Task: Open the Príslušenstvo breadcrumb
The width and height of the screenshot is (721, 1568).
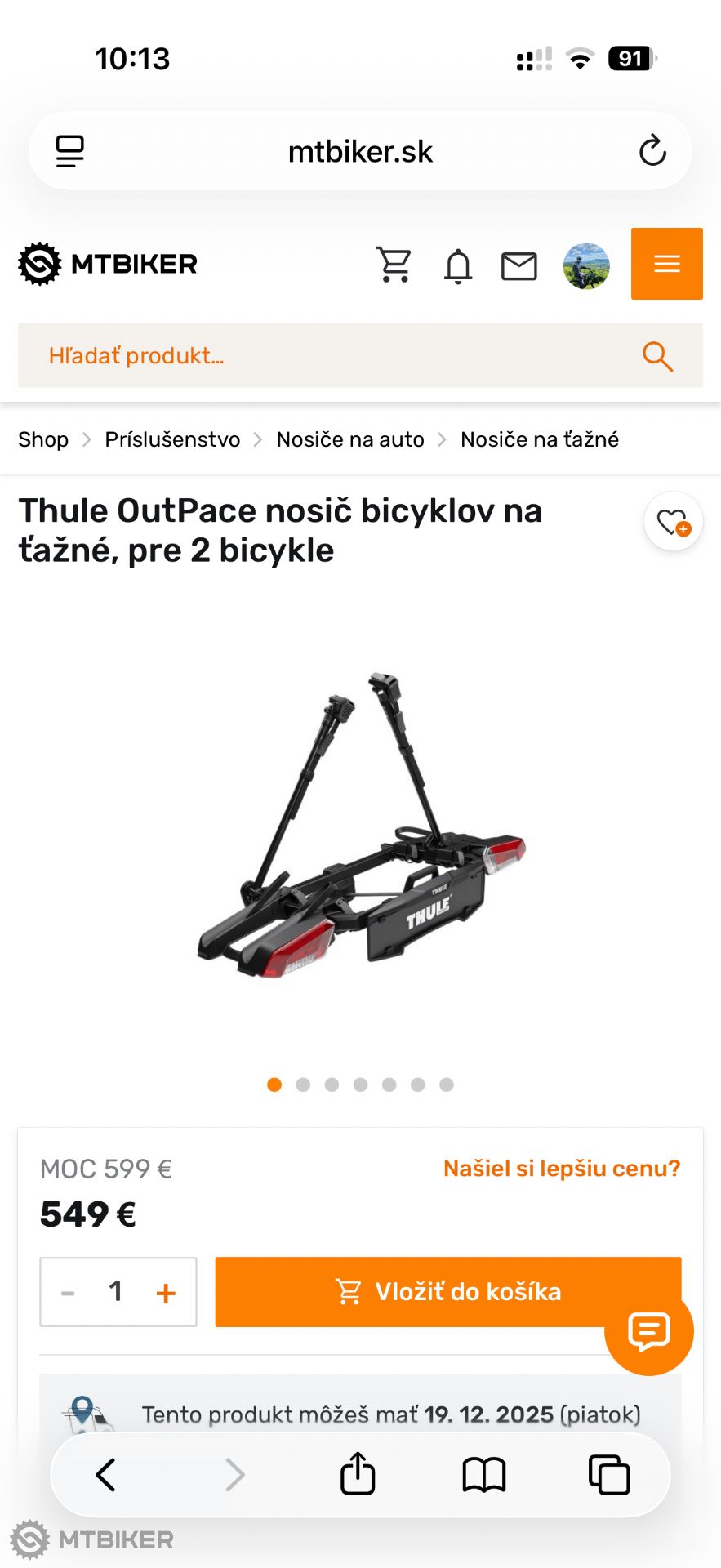Action: pyautogui.click(x=172, y=439)
